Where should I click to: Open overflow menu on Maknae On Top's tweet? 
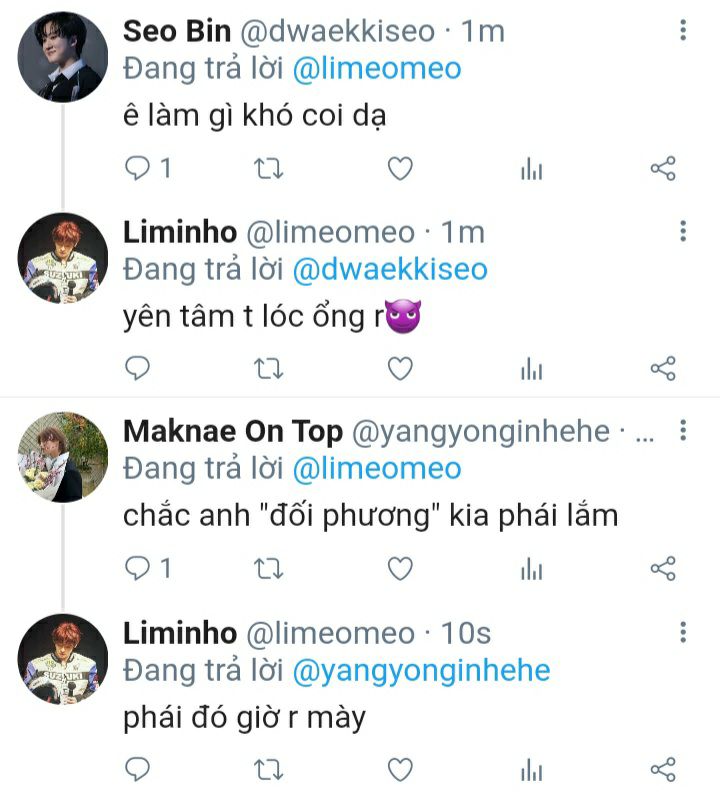tap(683, 431)
